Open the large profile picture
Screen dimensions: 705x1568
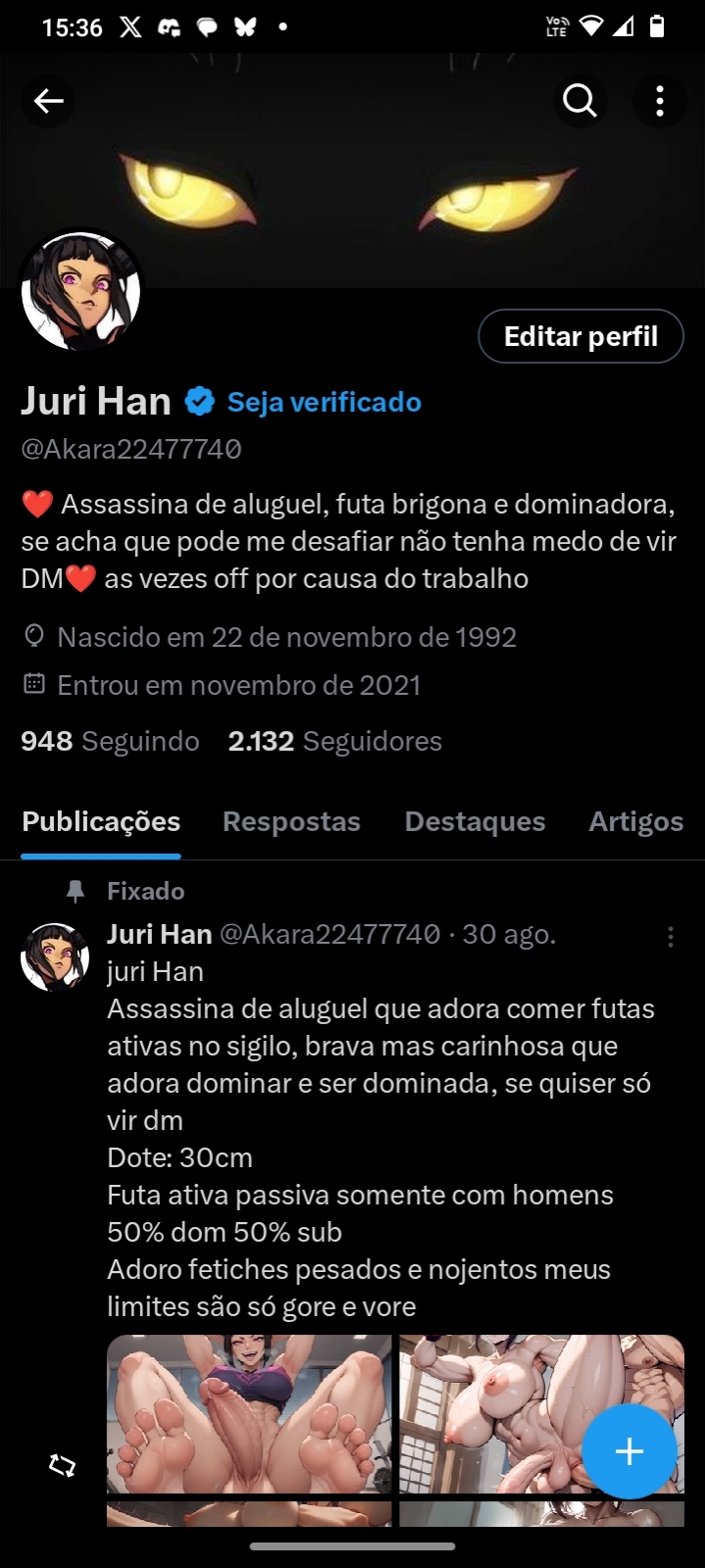pos(81,290)
